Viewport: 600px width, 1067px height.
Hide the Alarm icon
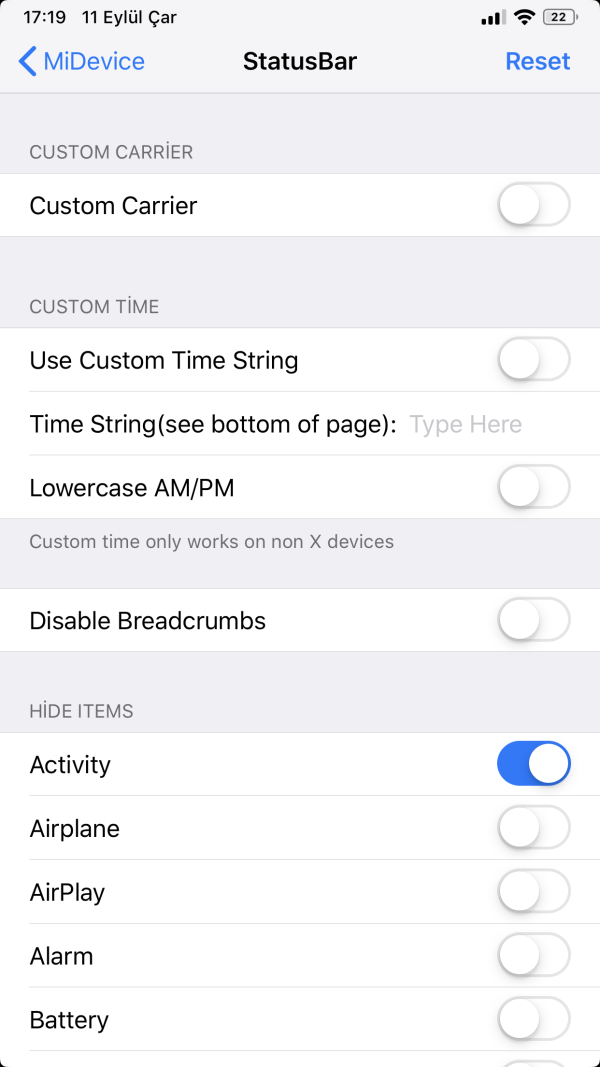[533, 956]
